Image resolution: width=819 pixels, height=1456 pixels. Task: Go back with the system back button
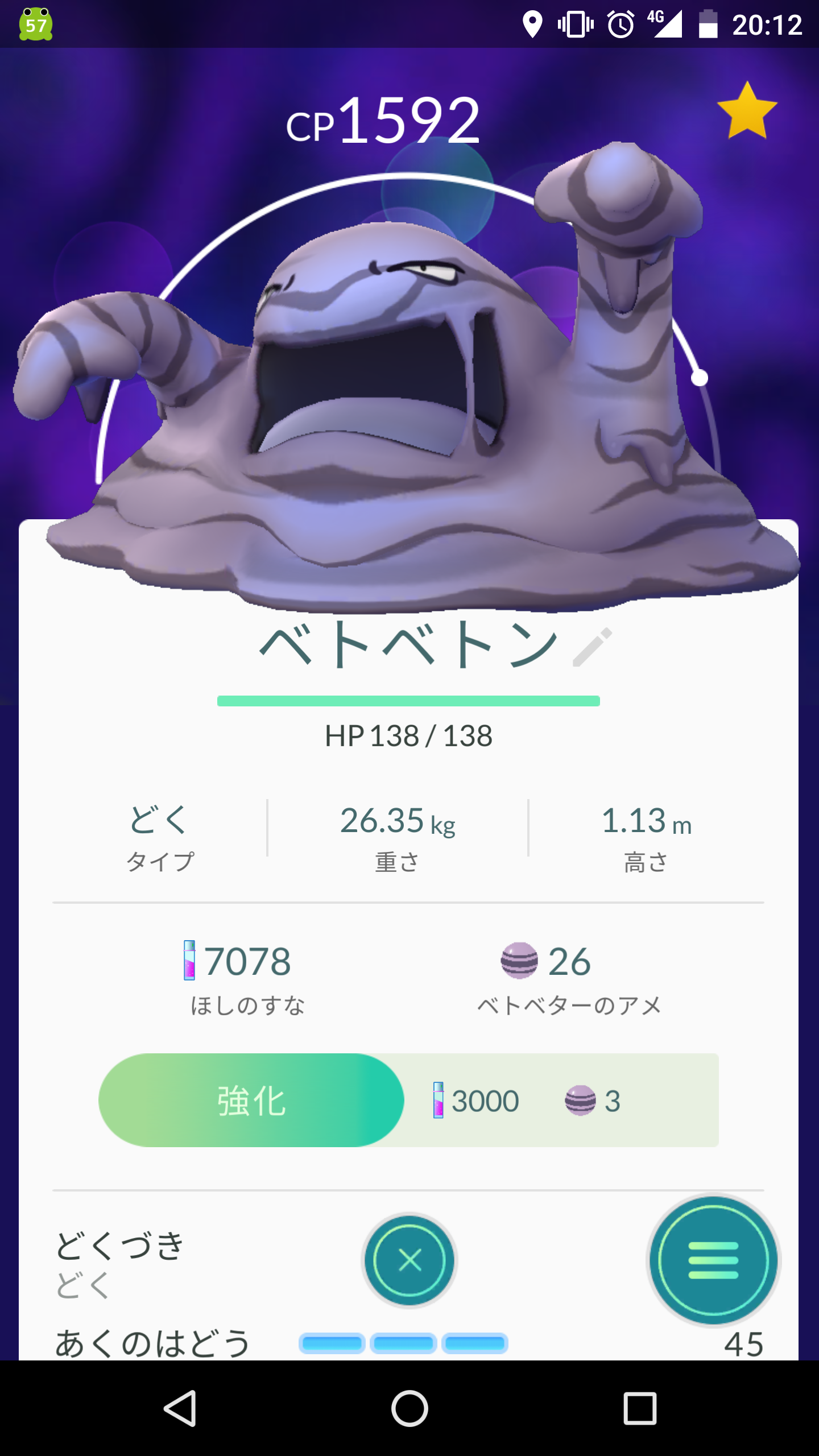[x=180, y=1408]
